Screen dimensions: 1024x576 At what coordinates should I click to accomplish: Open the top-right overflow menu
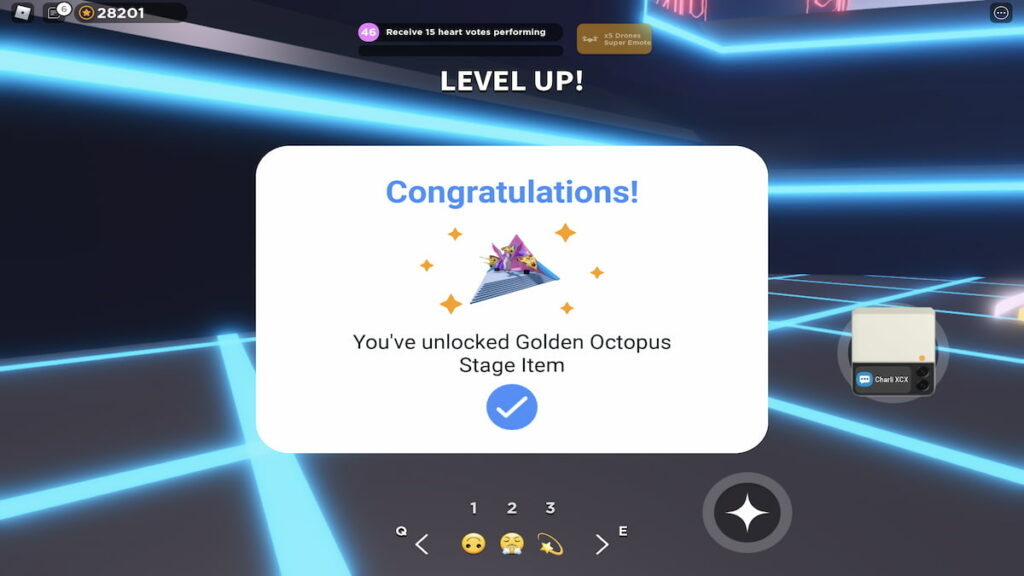click(1000, 13)
